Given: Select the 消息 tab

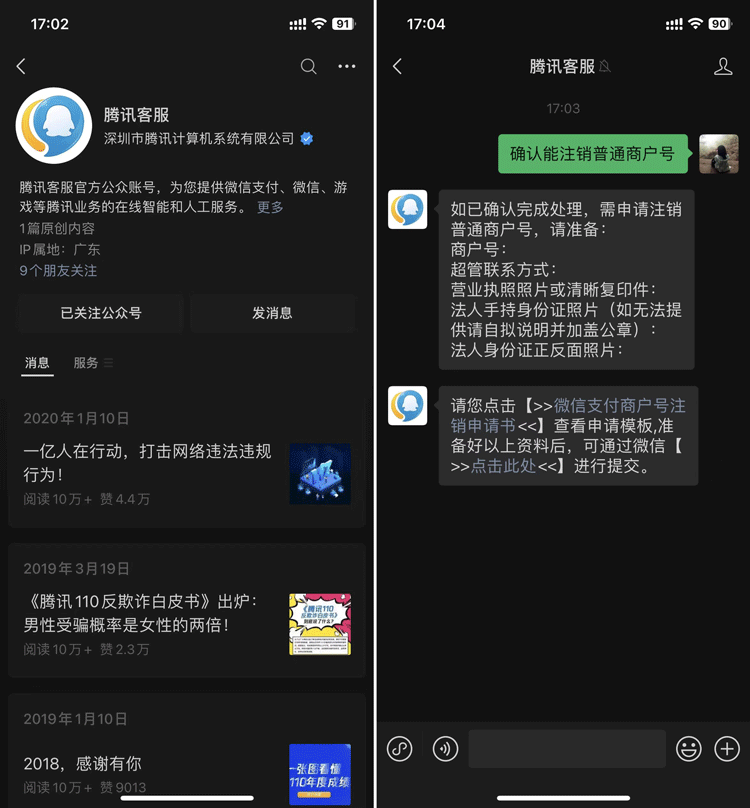Looking at the screenshot, I should tap(37, 363).
